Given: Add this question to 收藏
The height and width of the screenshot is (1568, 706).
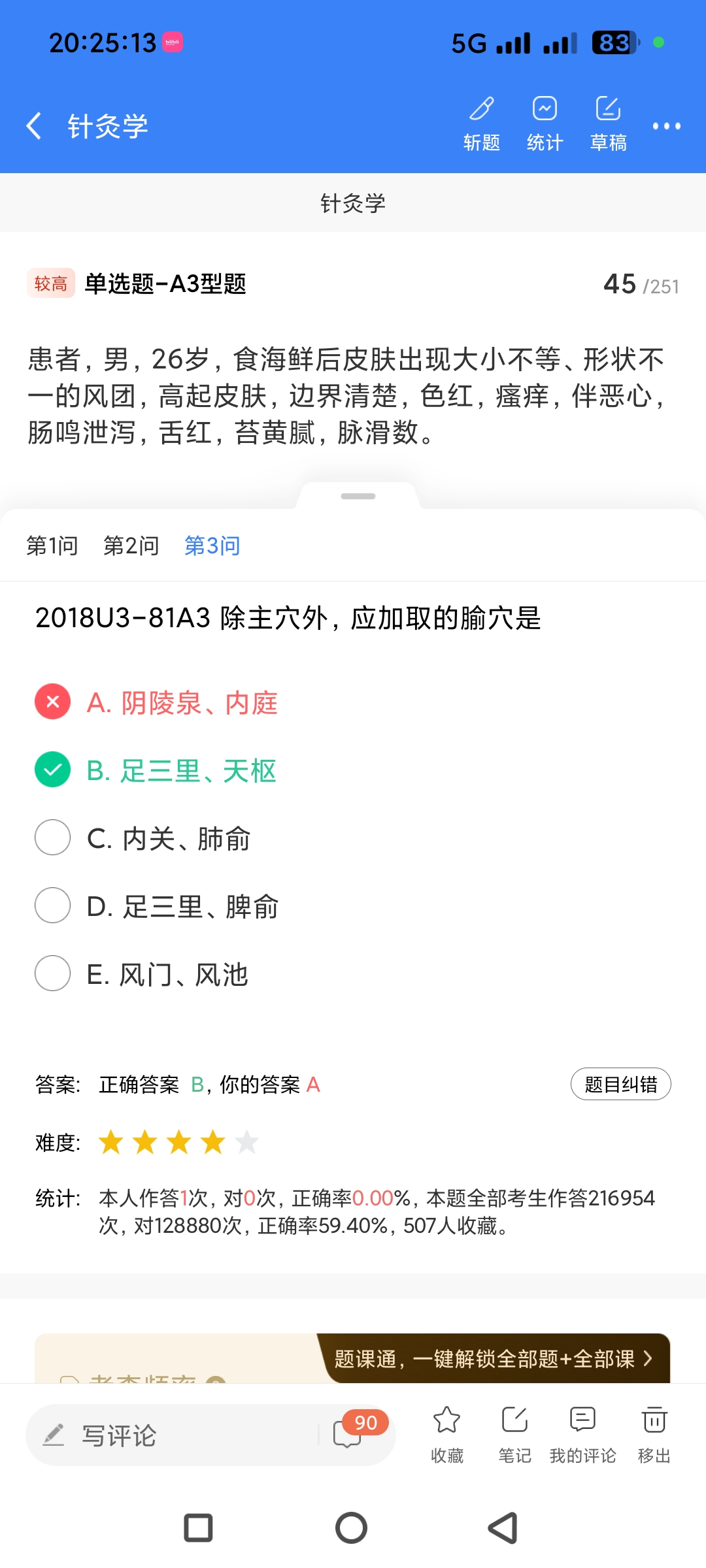Looking at the screenshot, I should [x=447, y=1434].
